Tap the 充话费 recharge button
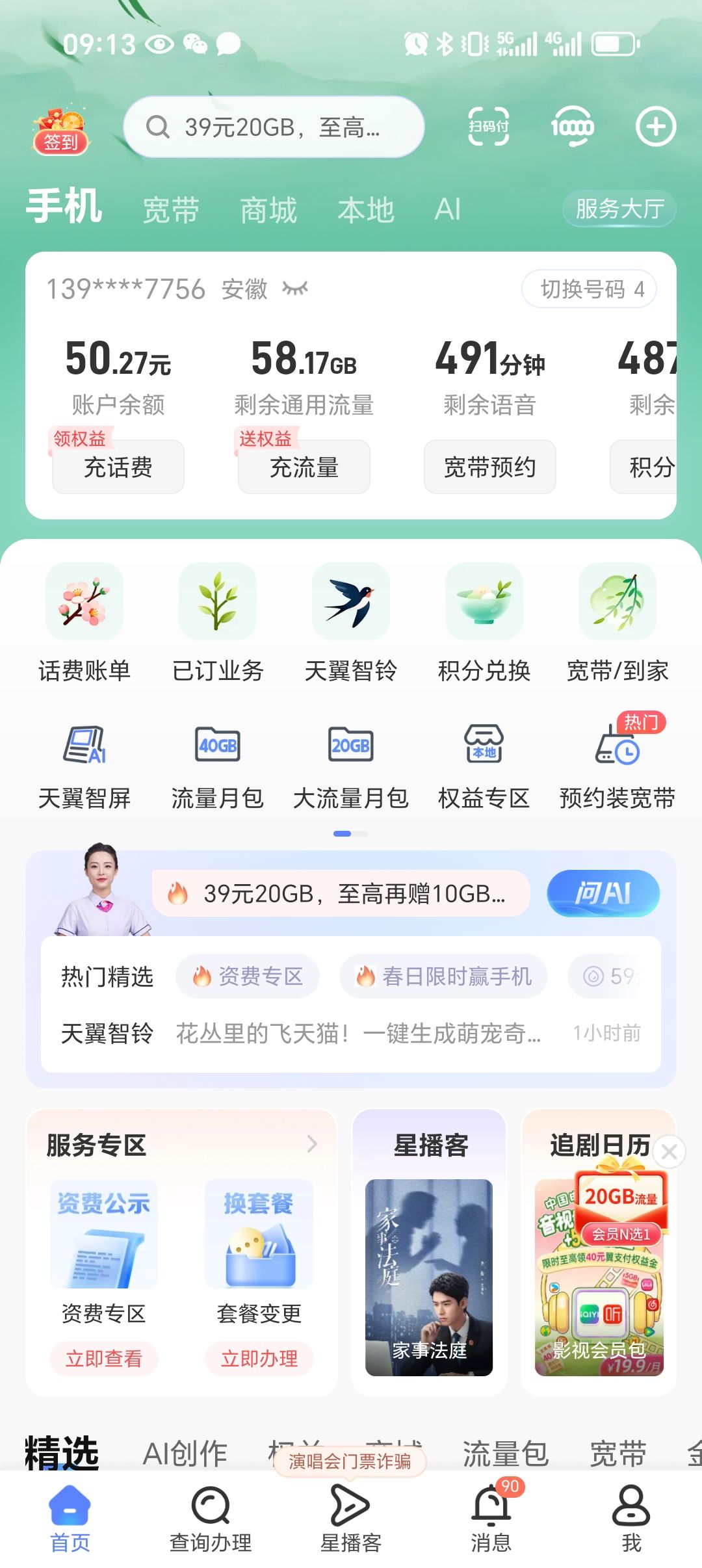This screenshot has height=1568, width=702. 118,467
